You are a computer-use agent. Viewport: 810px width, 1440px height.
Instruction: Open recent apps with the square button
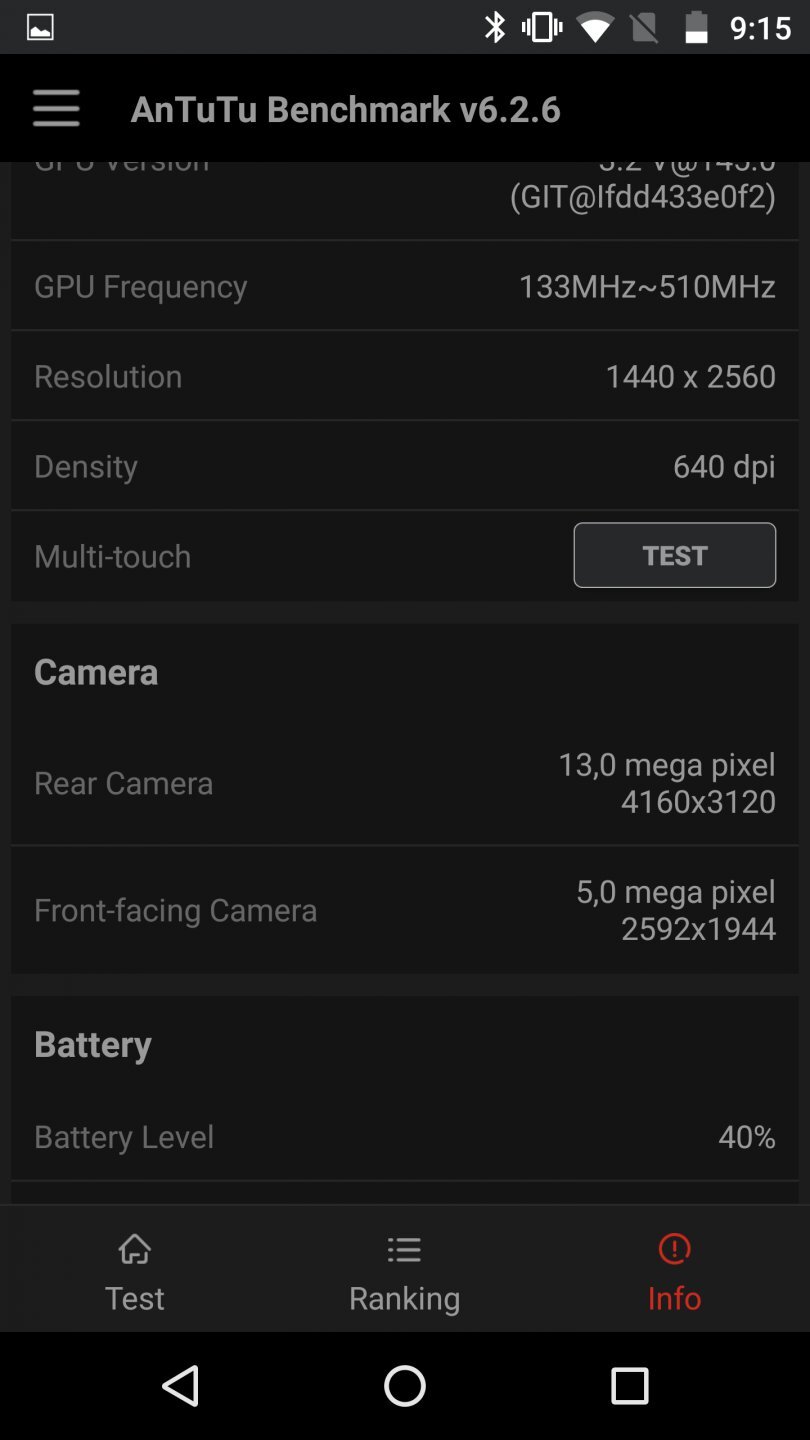coord(630,1385)
